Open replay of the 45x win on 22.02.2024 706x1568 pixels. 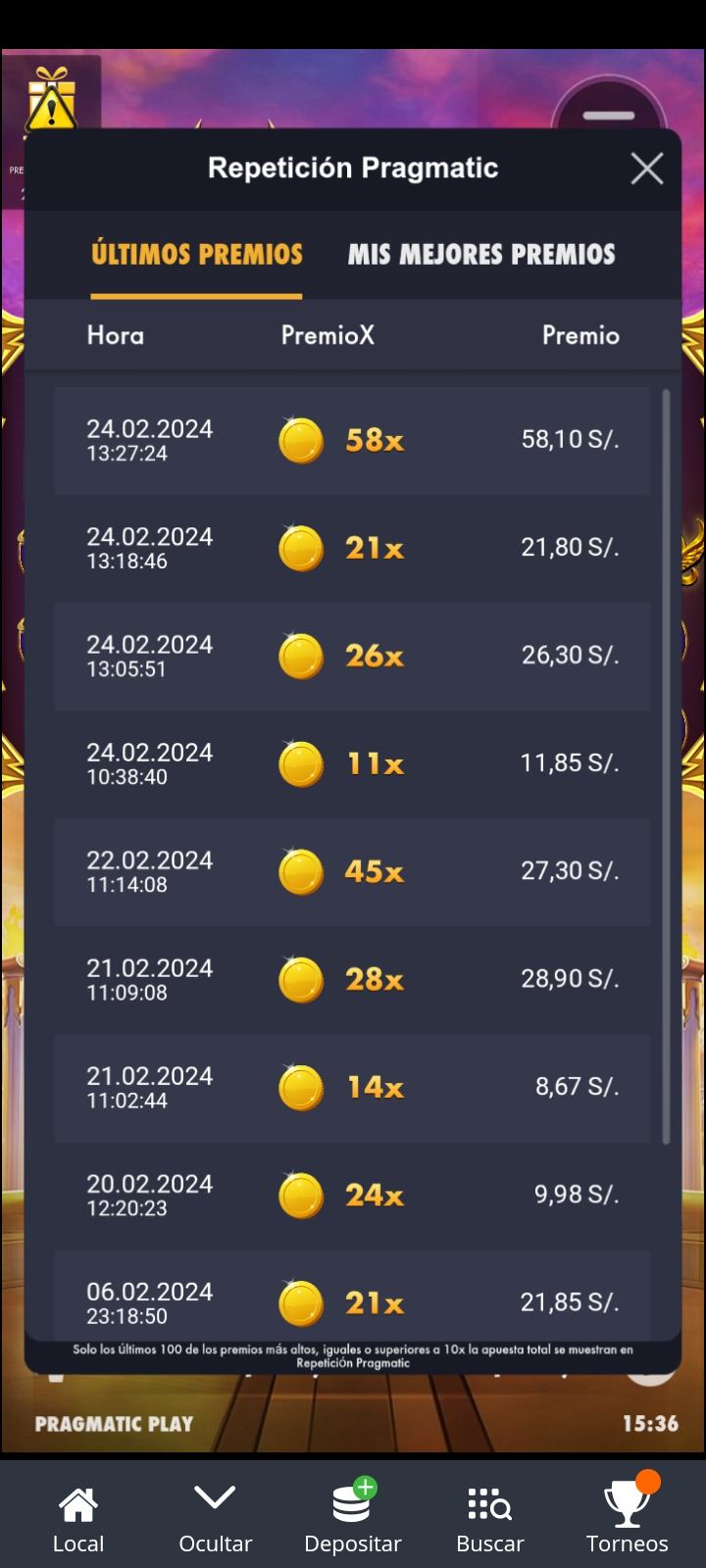tap(352, 871)
